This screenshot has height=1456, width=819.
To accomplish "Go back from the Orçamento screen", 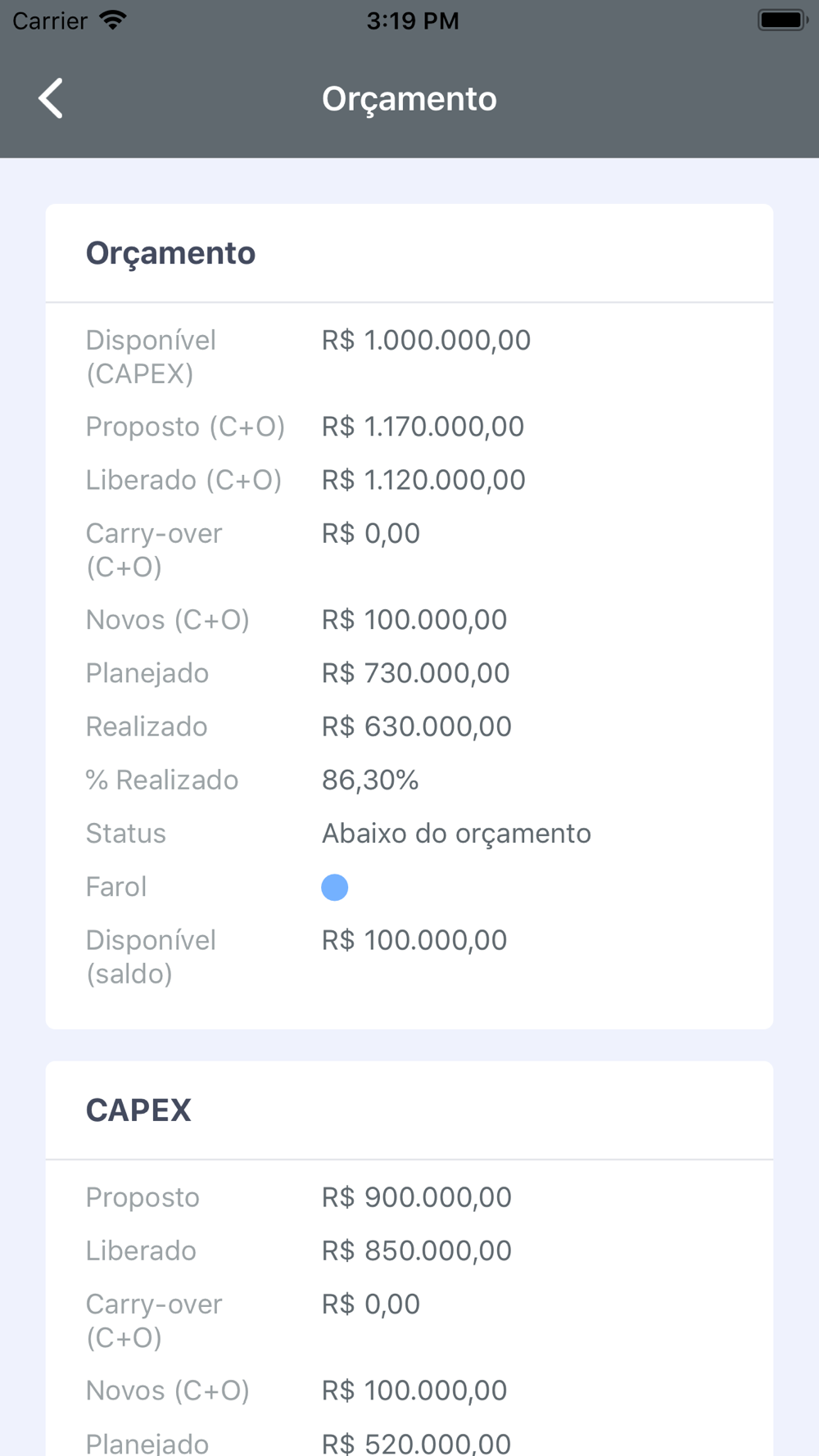I will (x=51, y=98).
